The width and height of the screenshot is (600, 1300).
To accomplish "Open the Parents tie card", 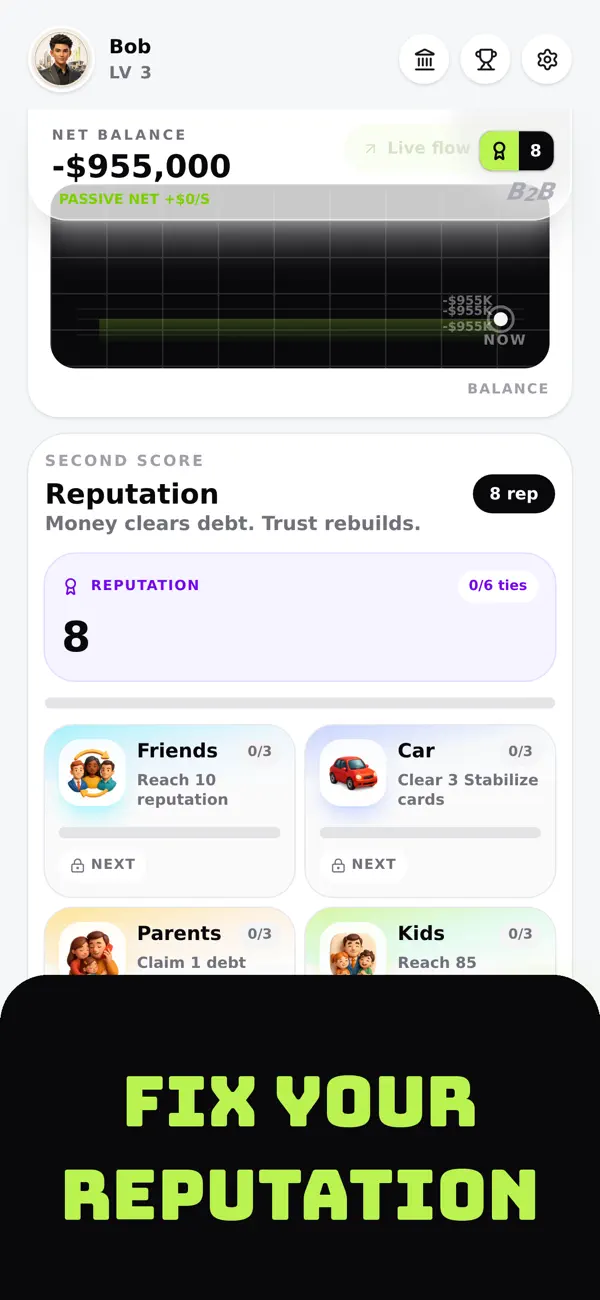I will pos(169,942).
